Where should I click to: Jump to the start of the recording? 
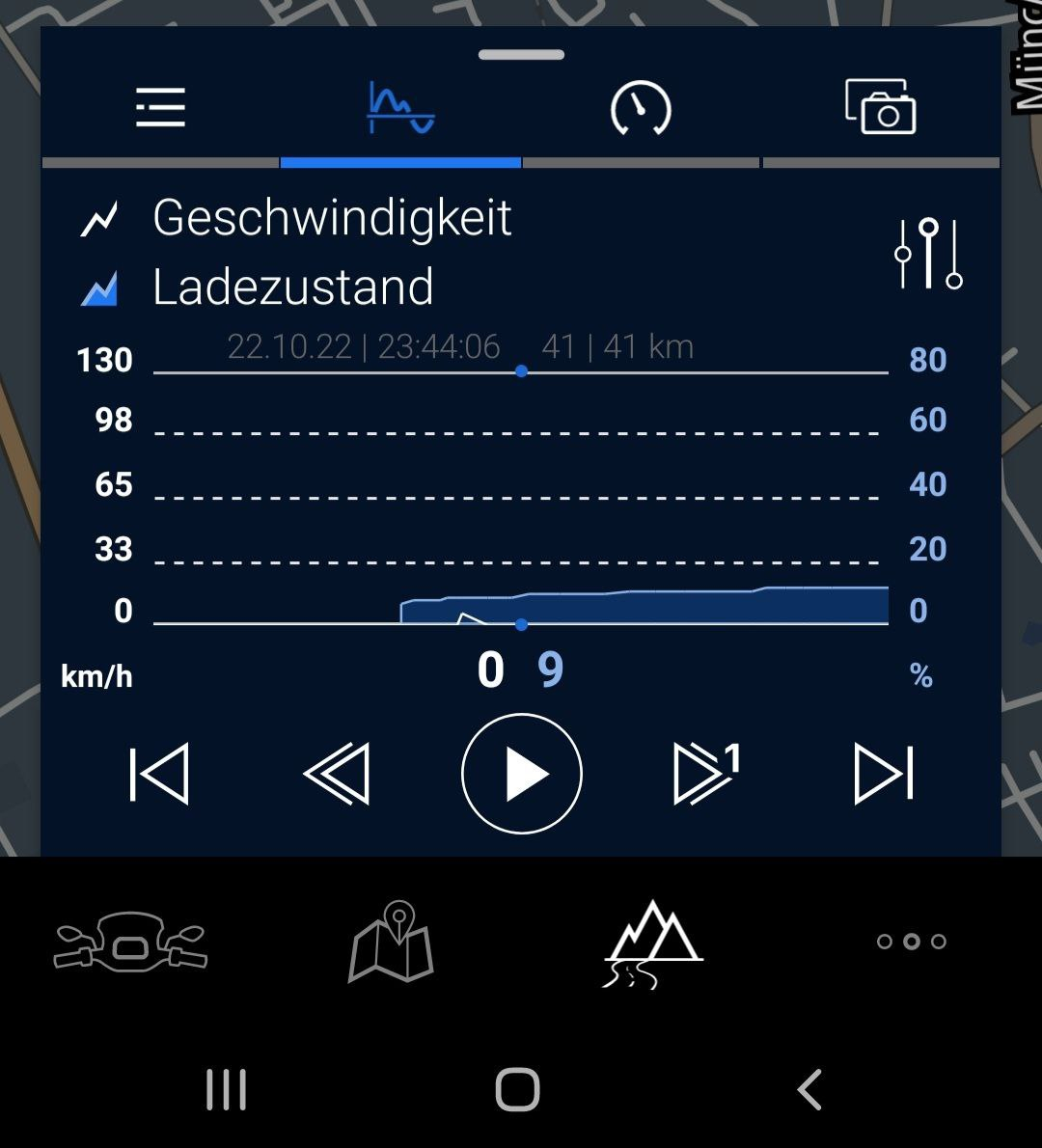tap(159, 774)
